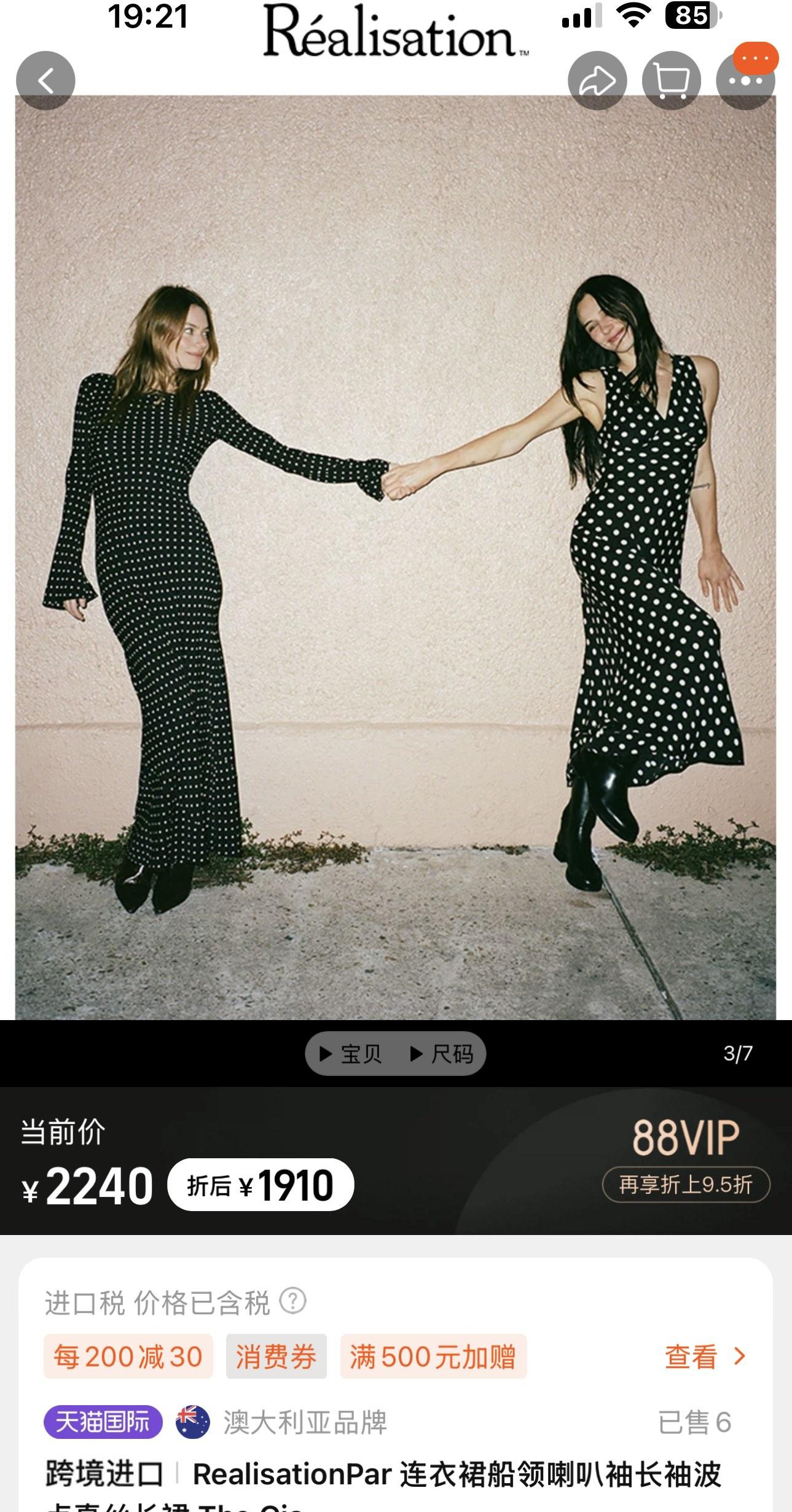Screen dimensions: 792x1512
Task: View the 每200减30 promotion
Action: (128, 1356)
